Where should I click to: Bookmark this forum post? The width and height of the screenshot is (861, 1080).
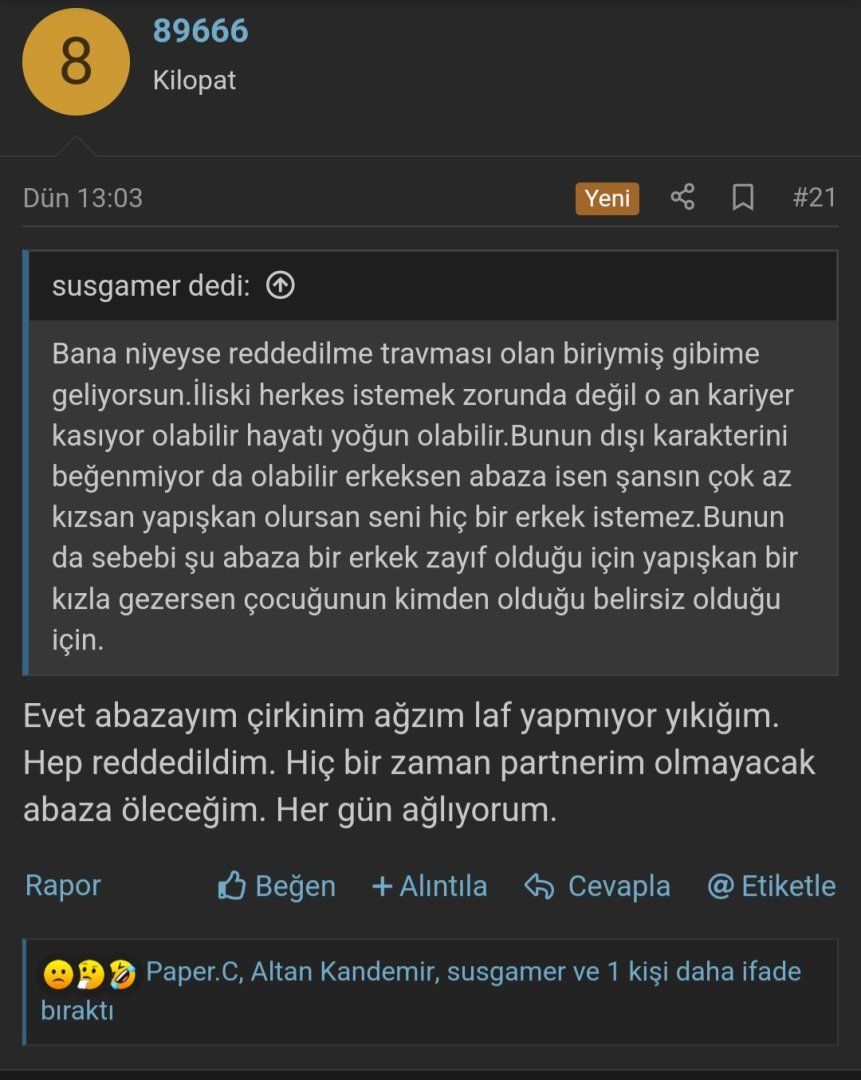coord(742,197)
